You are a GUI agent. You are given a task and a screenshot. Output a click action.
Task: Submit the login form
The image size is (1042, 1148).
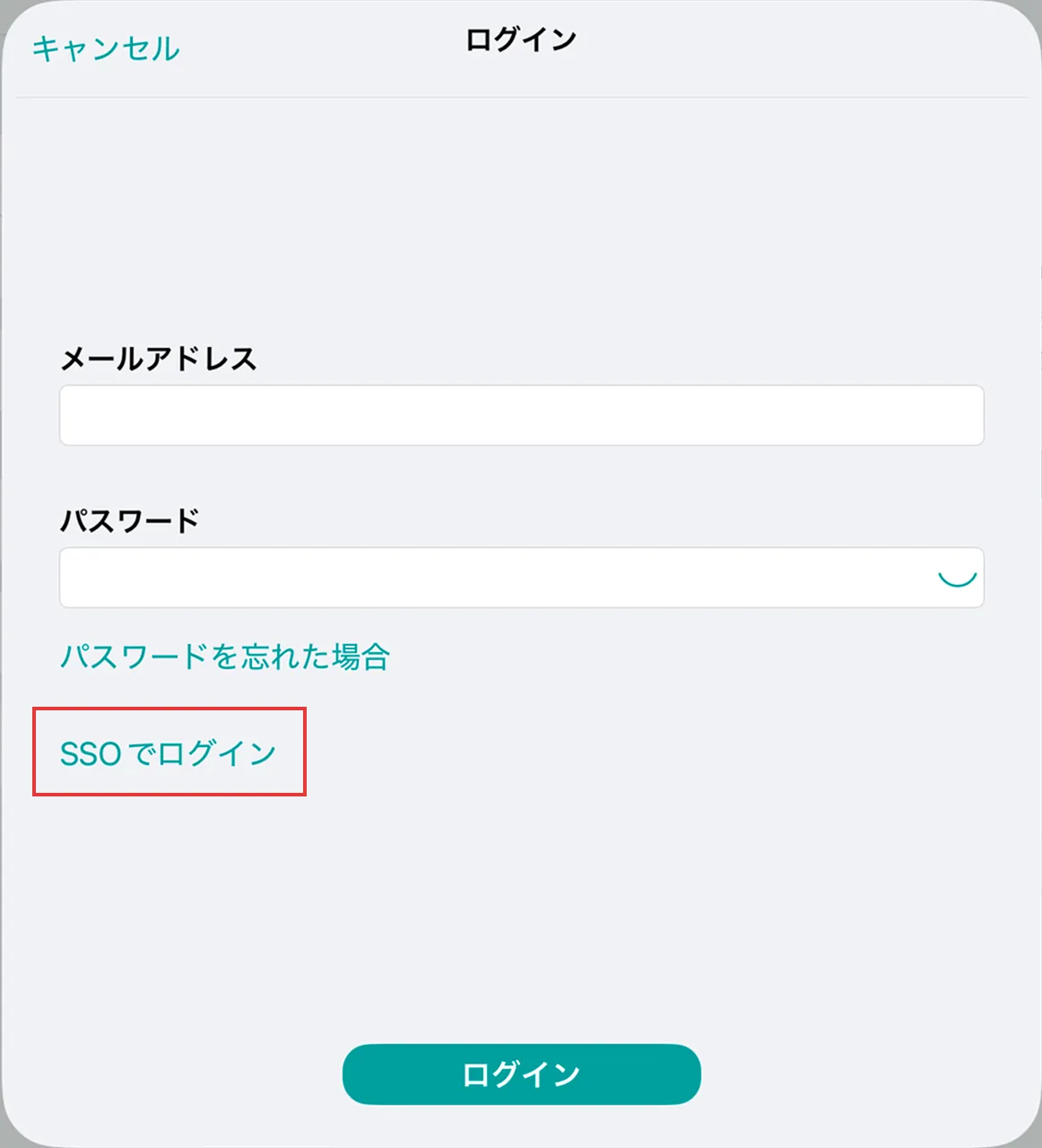pos(521,1073)
